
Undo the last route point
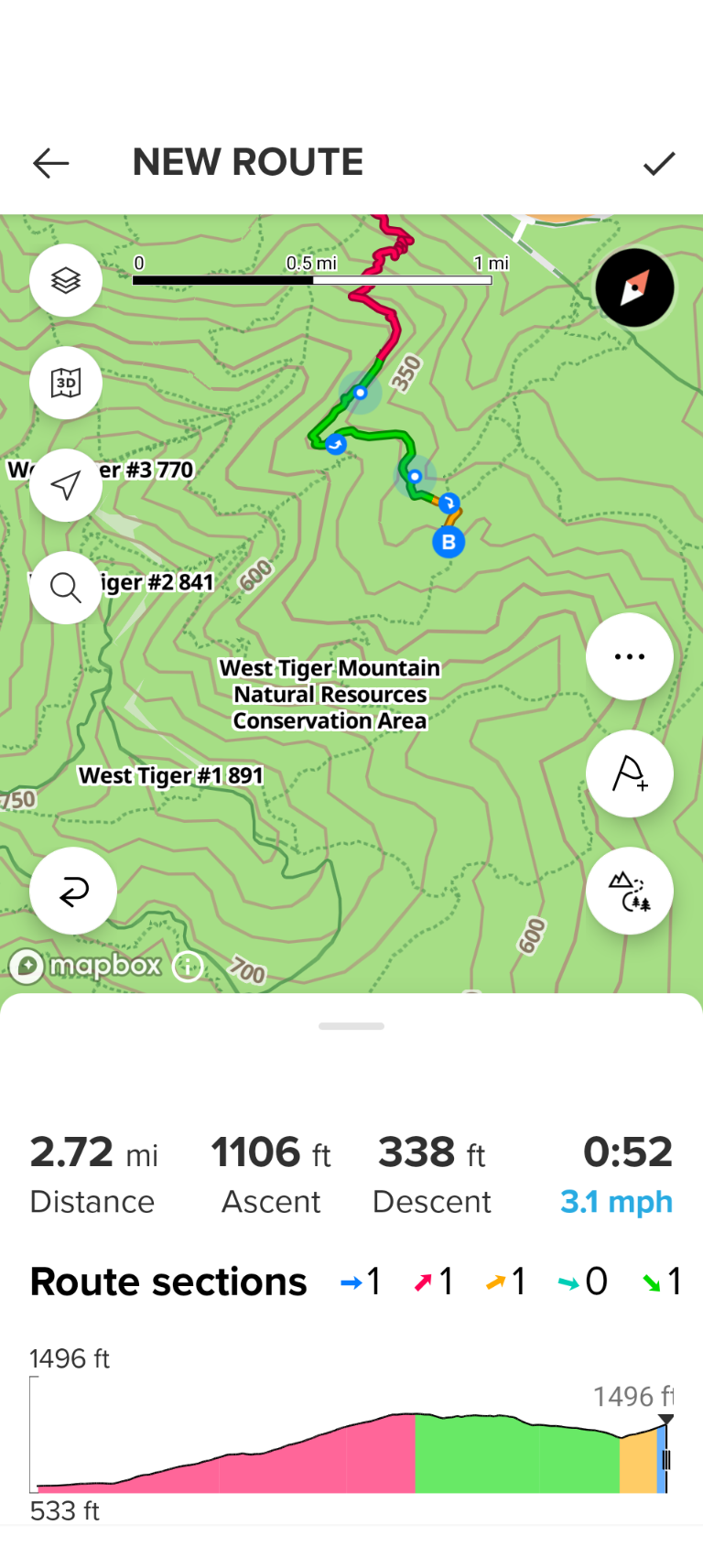pyautogui.click(x=73, y=891)
